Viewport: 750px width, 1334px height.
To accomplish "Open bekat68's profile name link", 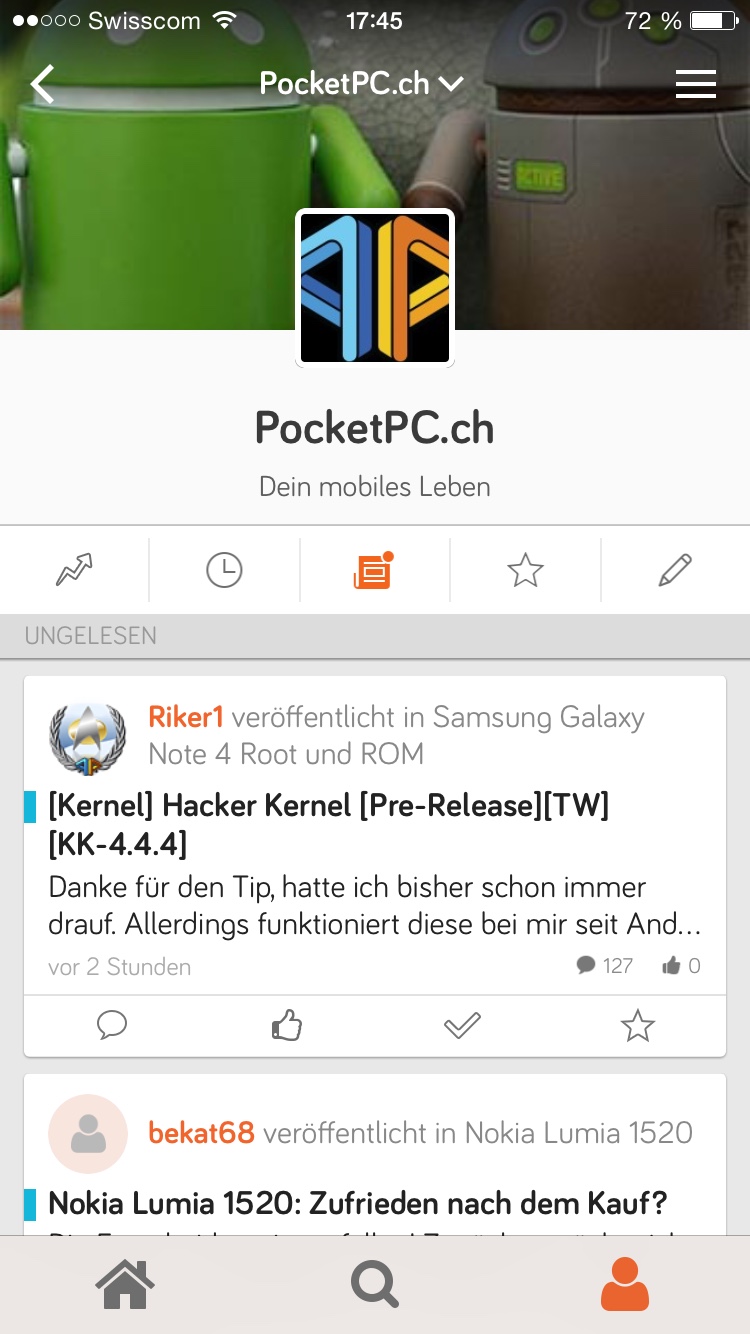I will pyautogui.click(x=201, y=1132).
